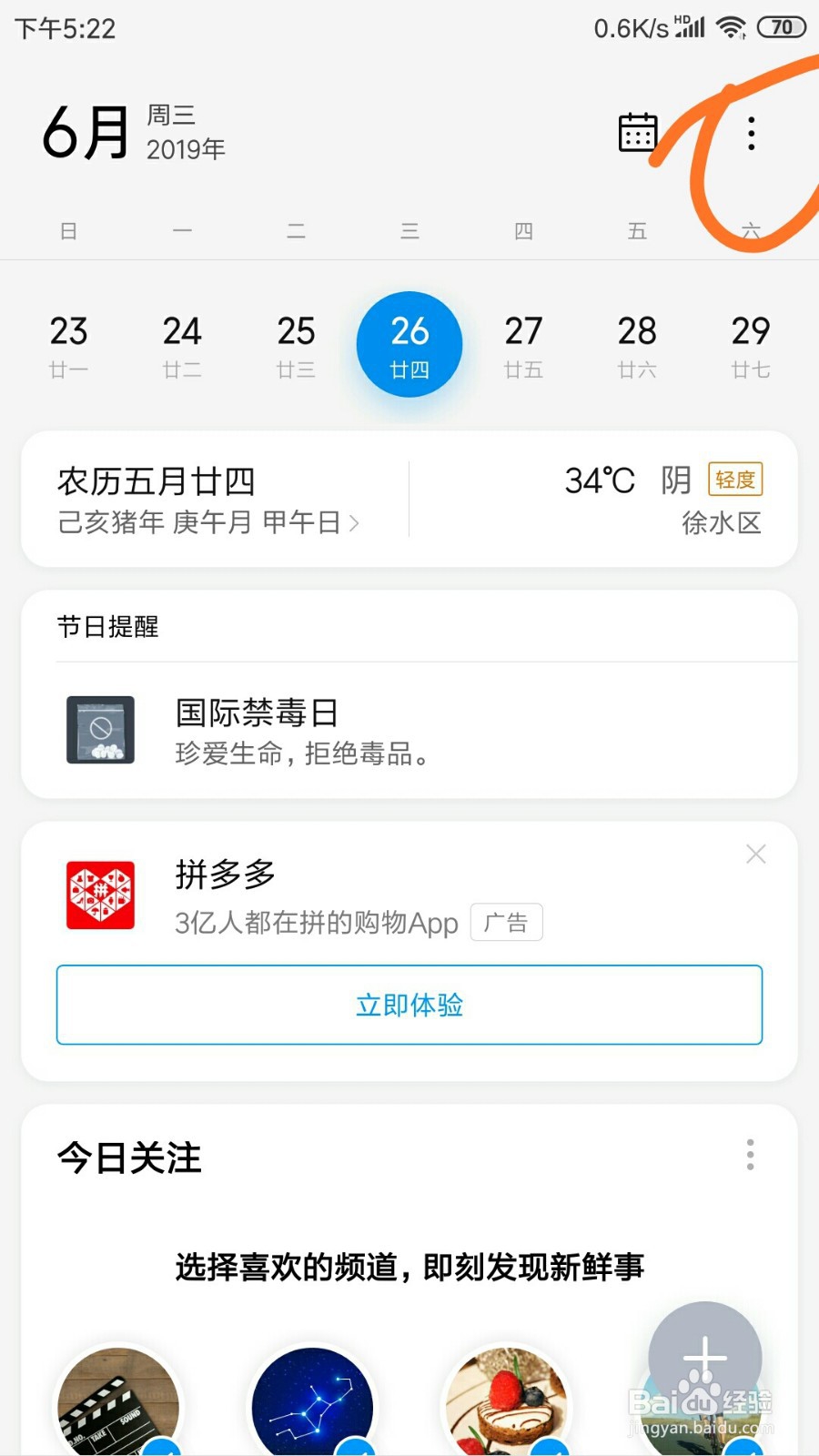This screenshot has width=819, height=1456.
Task: Dismiss the 拼多多 ad card
Action: click(755, 854)
